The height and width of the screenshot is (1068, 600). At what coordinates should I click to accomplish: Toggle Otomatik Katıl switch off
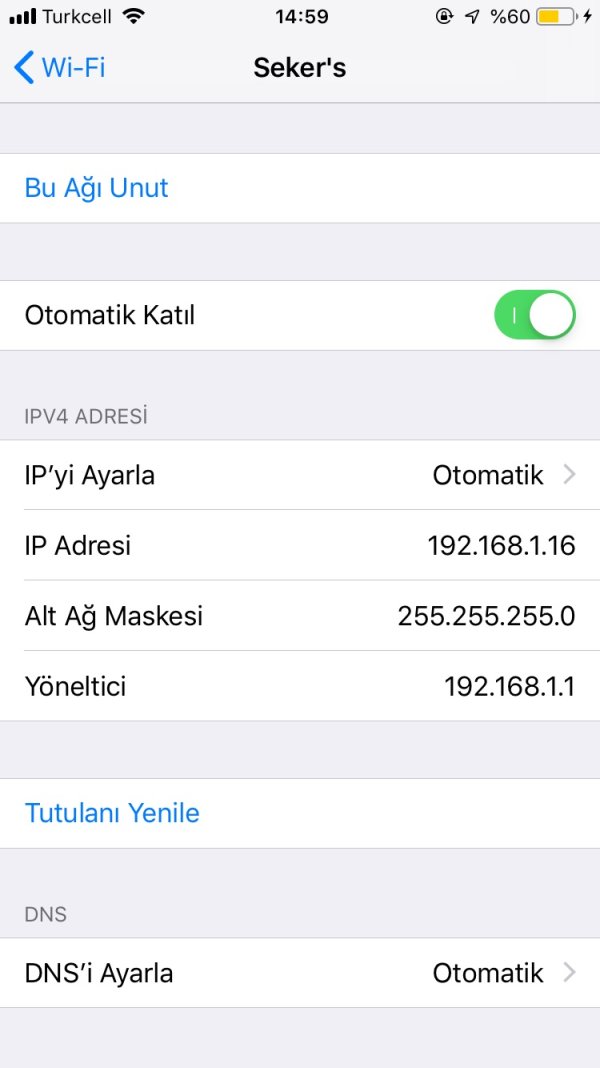click(x=534, y=315)
